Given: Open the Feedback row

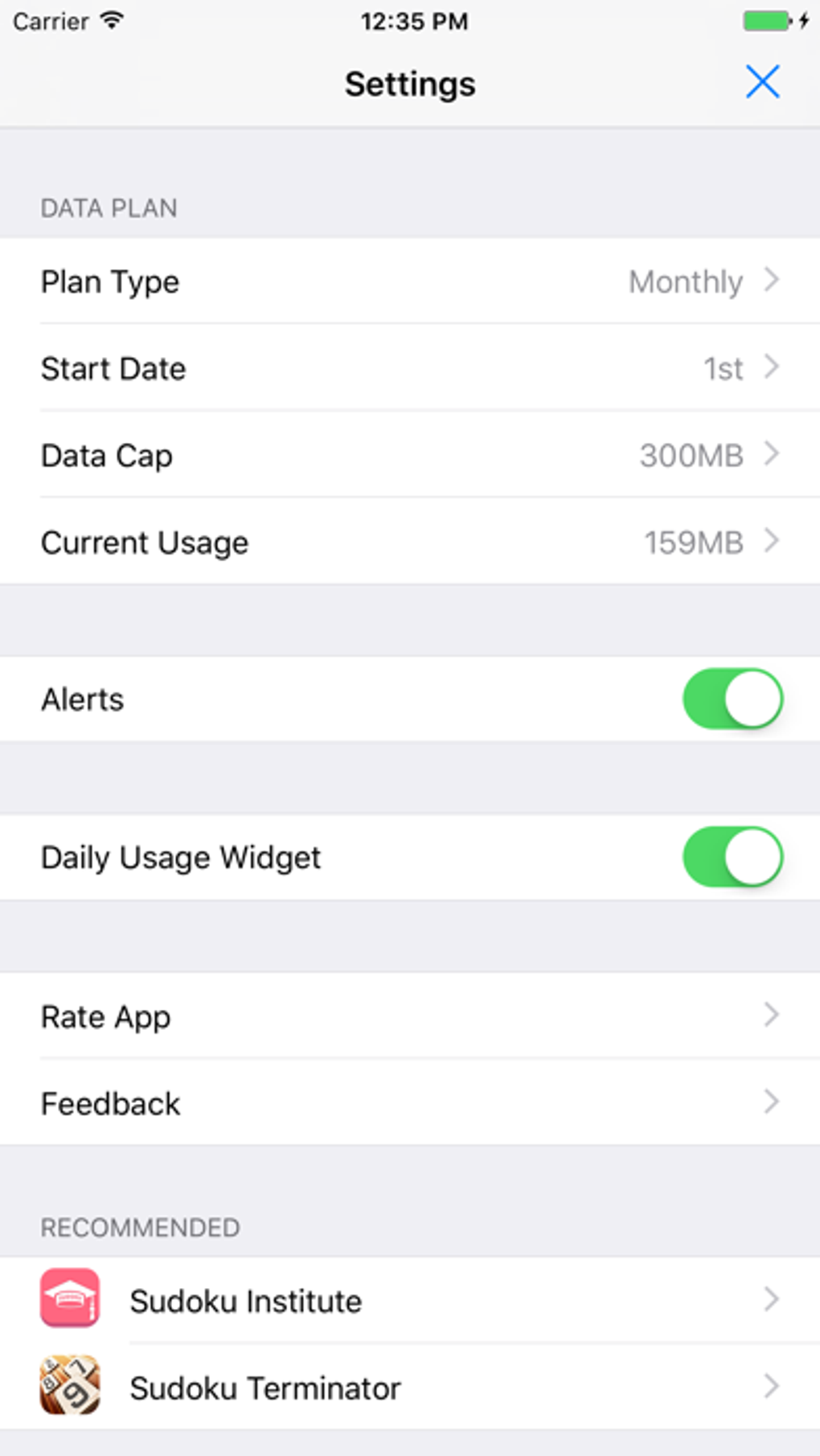Looking at the screenshot, I should (x=410, y=1103).
